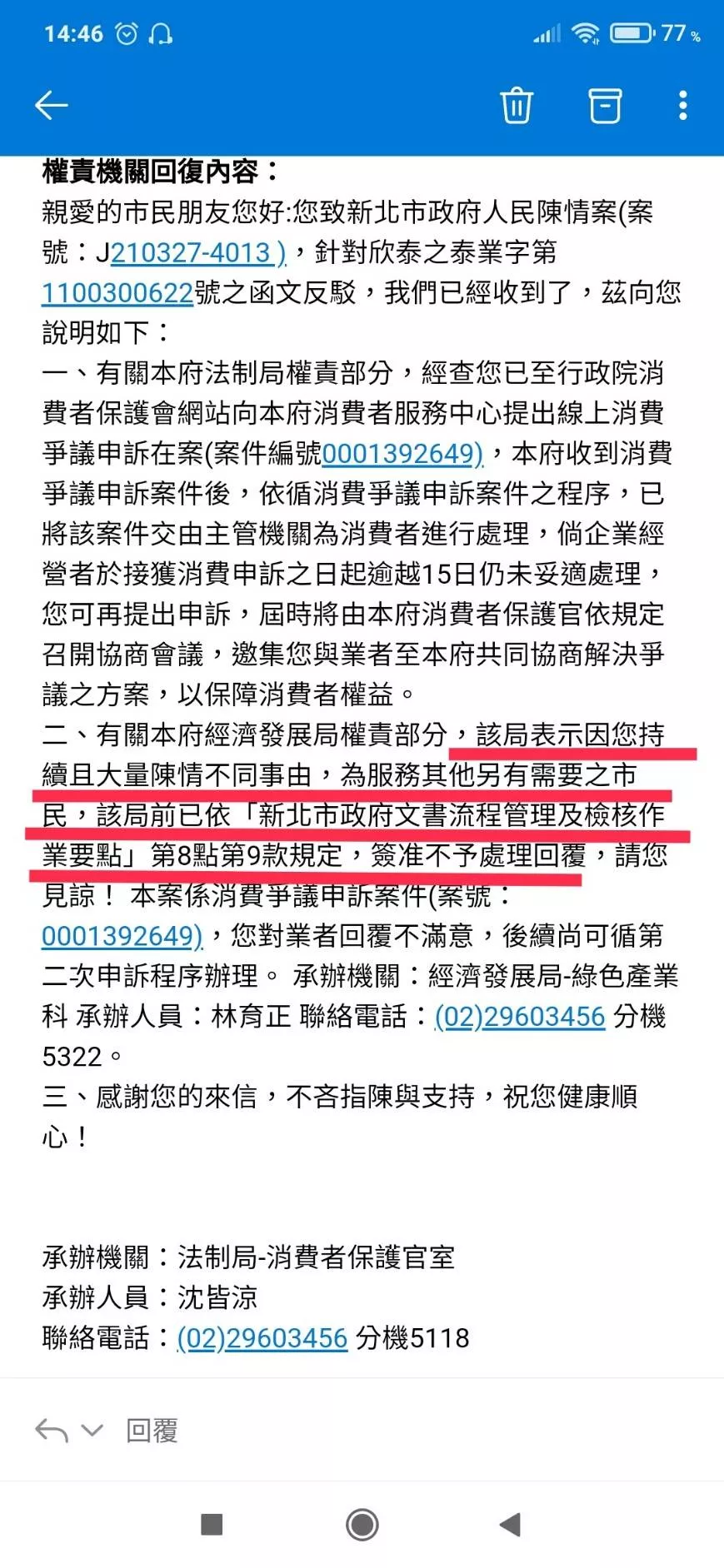Viewport: 724px width, 1568px height.
Task: Reply to this email with 回覆
Action: pos(152,1431)
